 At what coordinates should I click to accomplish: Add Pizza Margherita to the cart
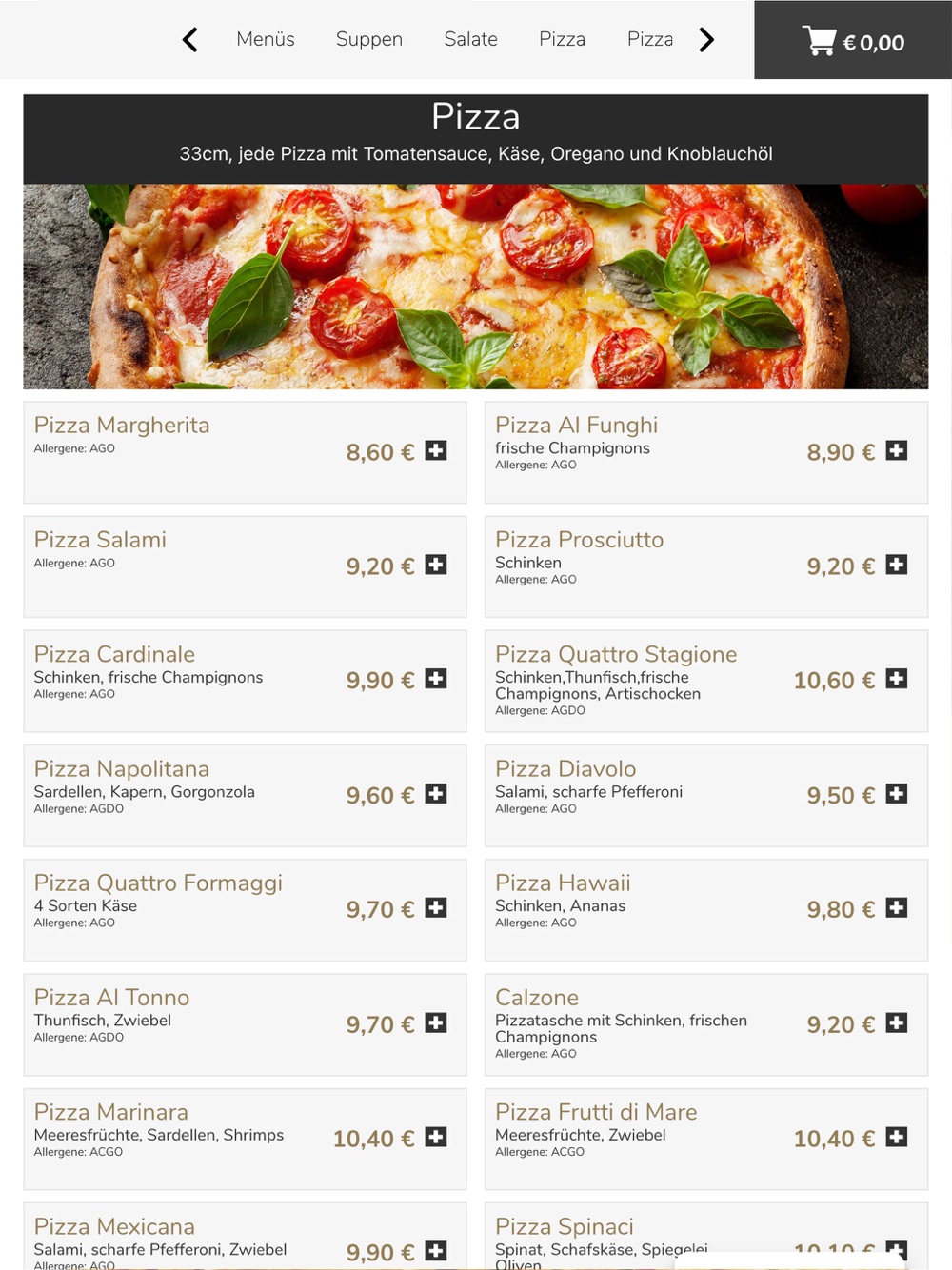coord(436,451)
